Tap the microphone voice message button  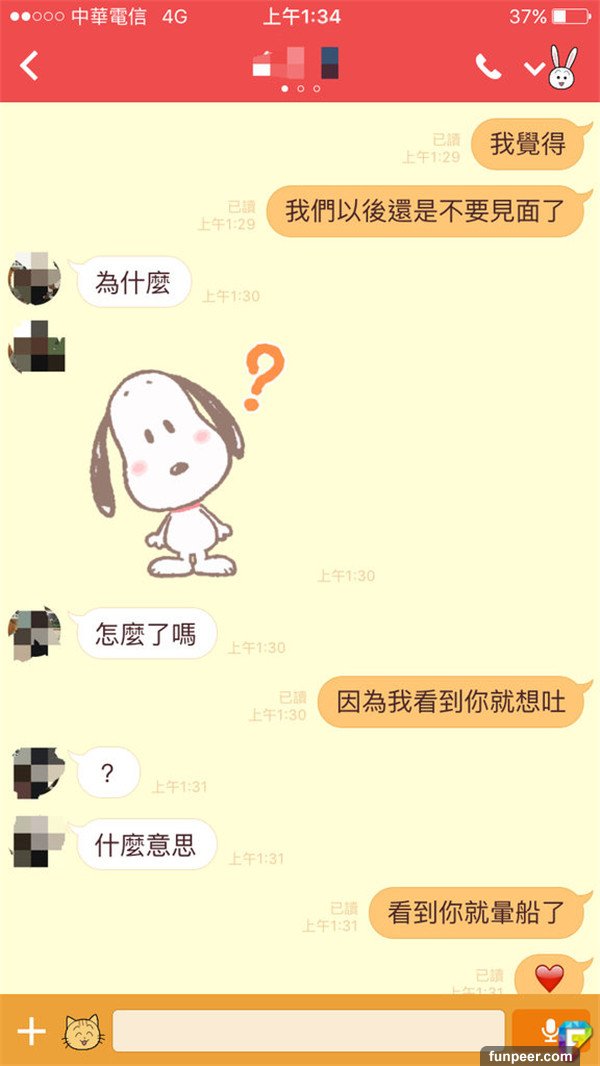[549, 1030]
